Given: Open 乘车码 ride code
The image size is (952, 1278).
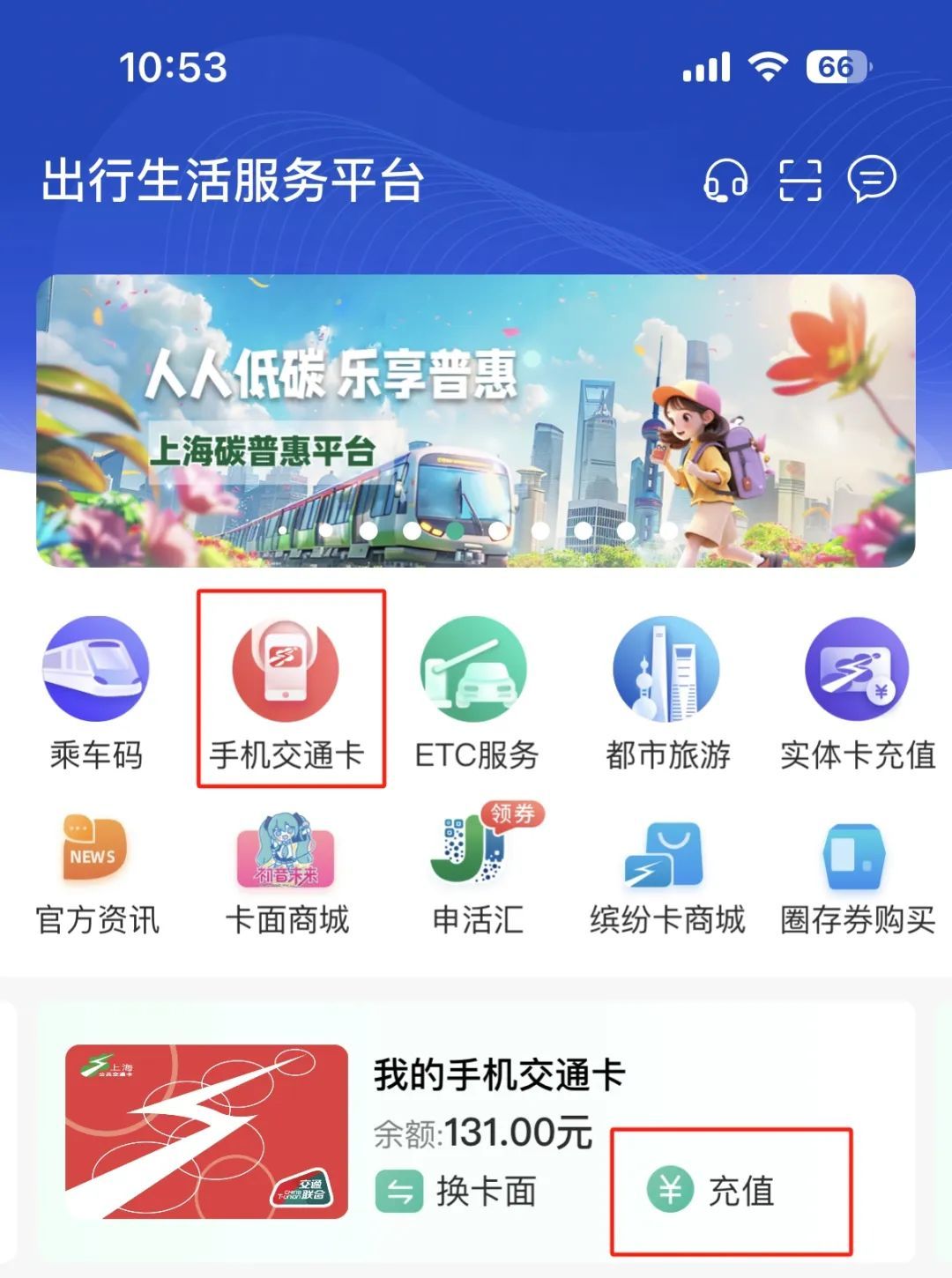Looking at the screenshot, I should (x=96, y=692).
